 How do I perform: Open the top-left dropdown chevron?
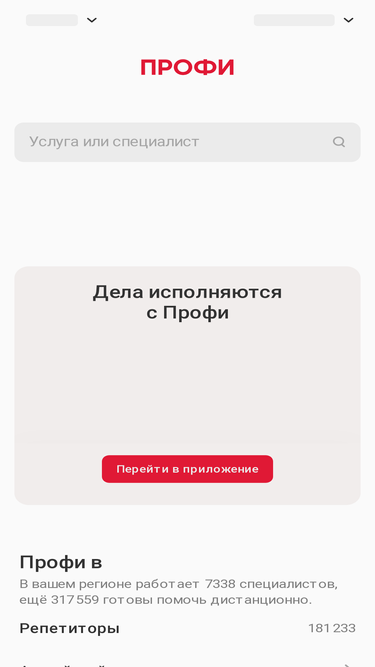[92, 20]
